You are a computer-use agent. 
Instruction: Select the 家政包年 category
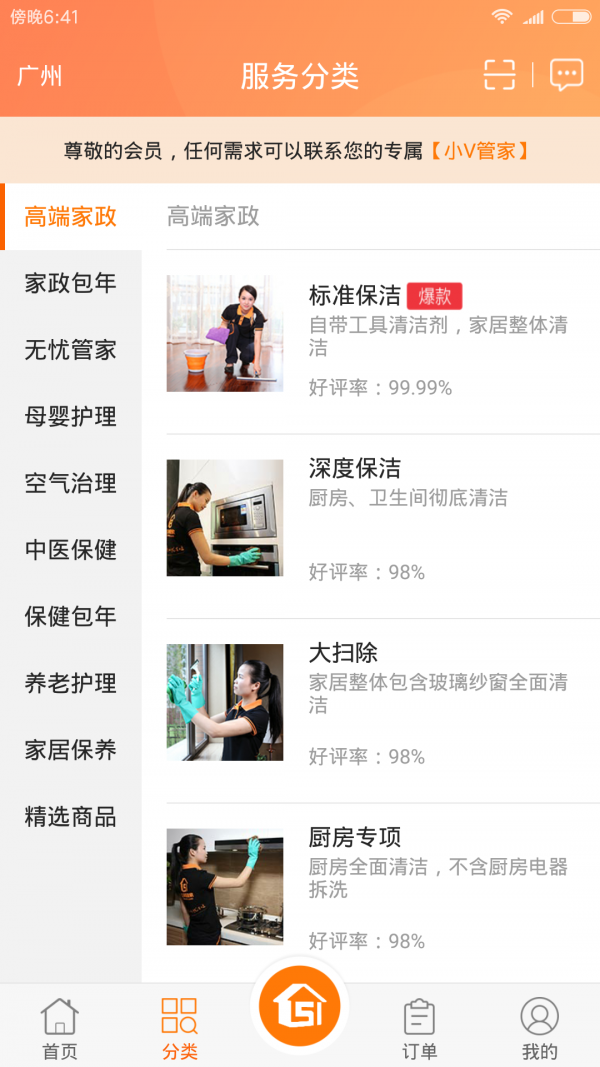(71, 283)
